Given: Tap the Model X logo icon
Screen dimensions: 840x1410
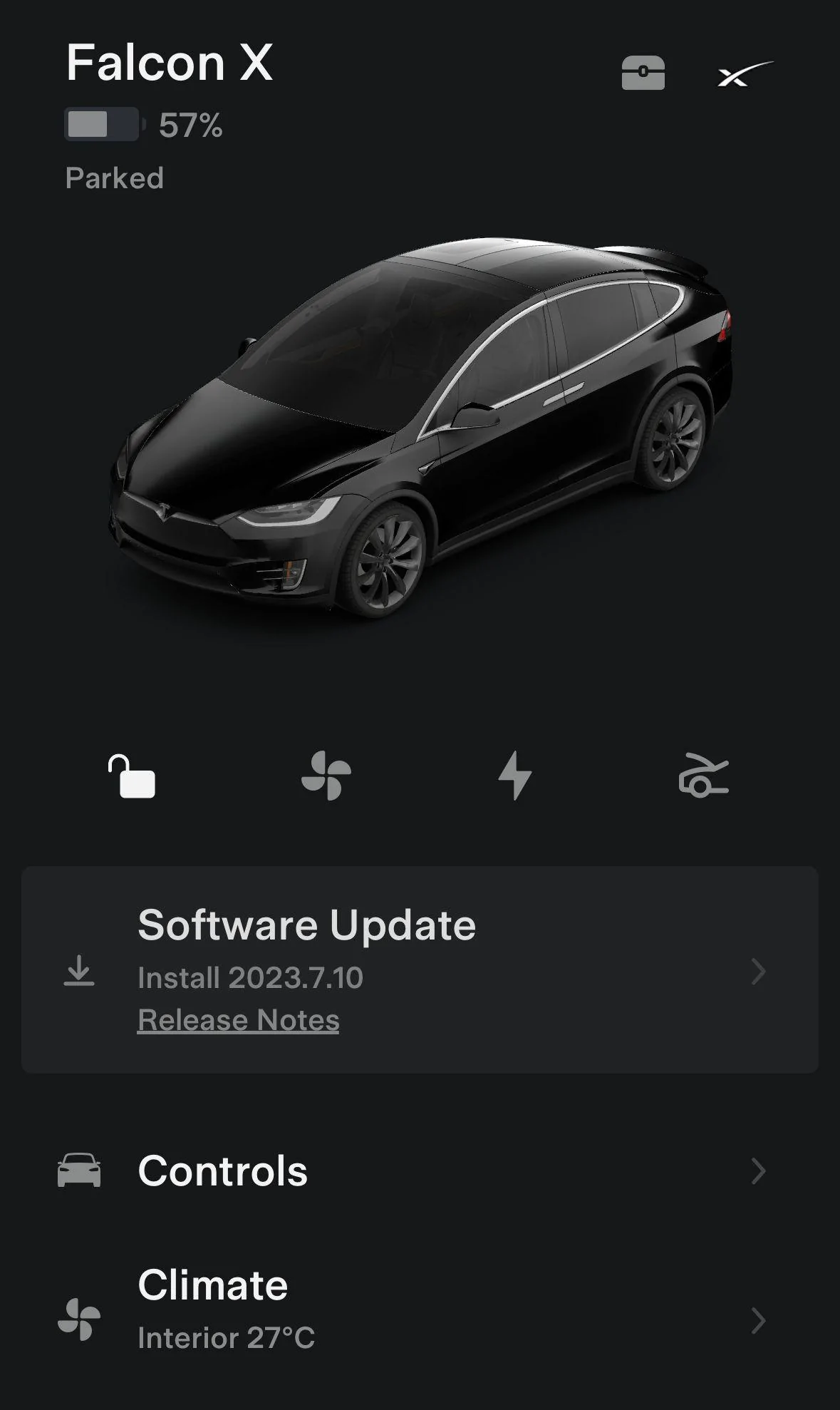Looking at the screenshot, I should coord(745,73).
